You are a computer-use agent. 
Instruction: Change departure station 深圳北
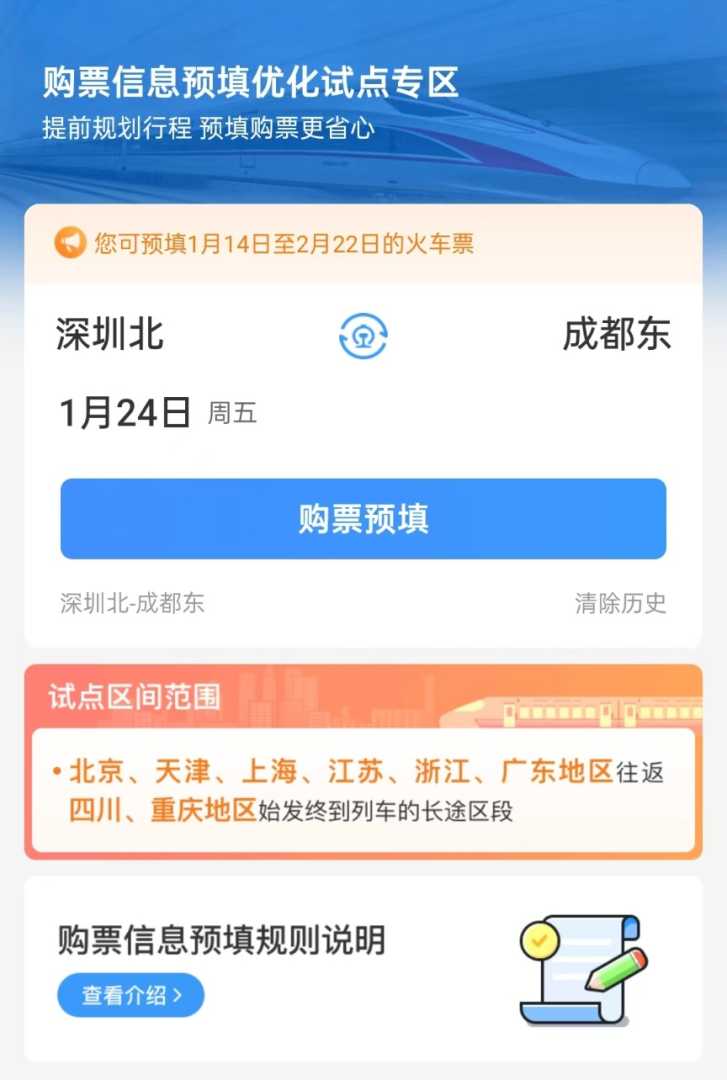(x=110, y=335)
